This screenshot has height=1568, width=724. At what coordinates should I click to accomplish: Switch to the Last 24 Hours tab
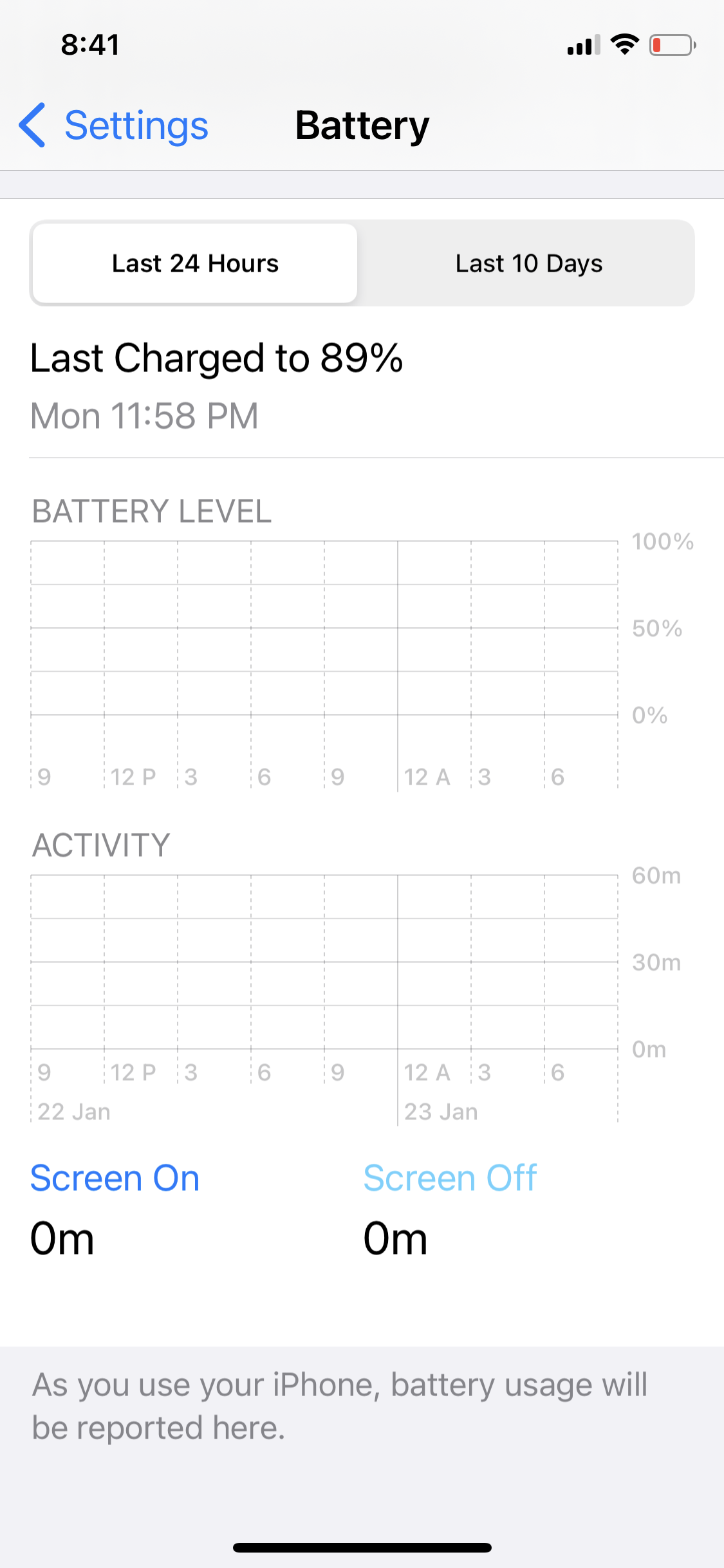pyautogui.click(x=195, y=263)
